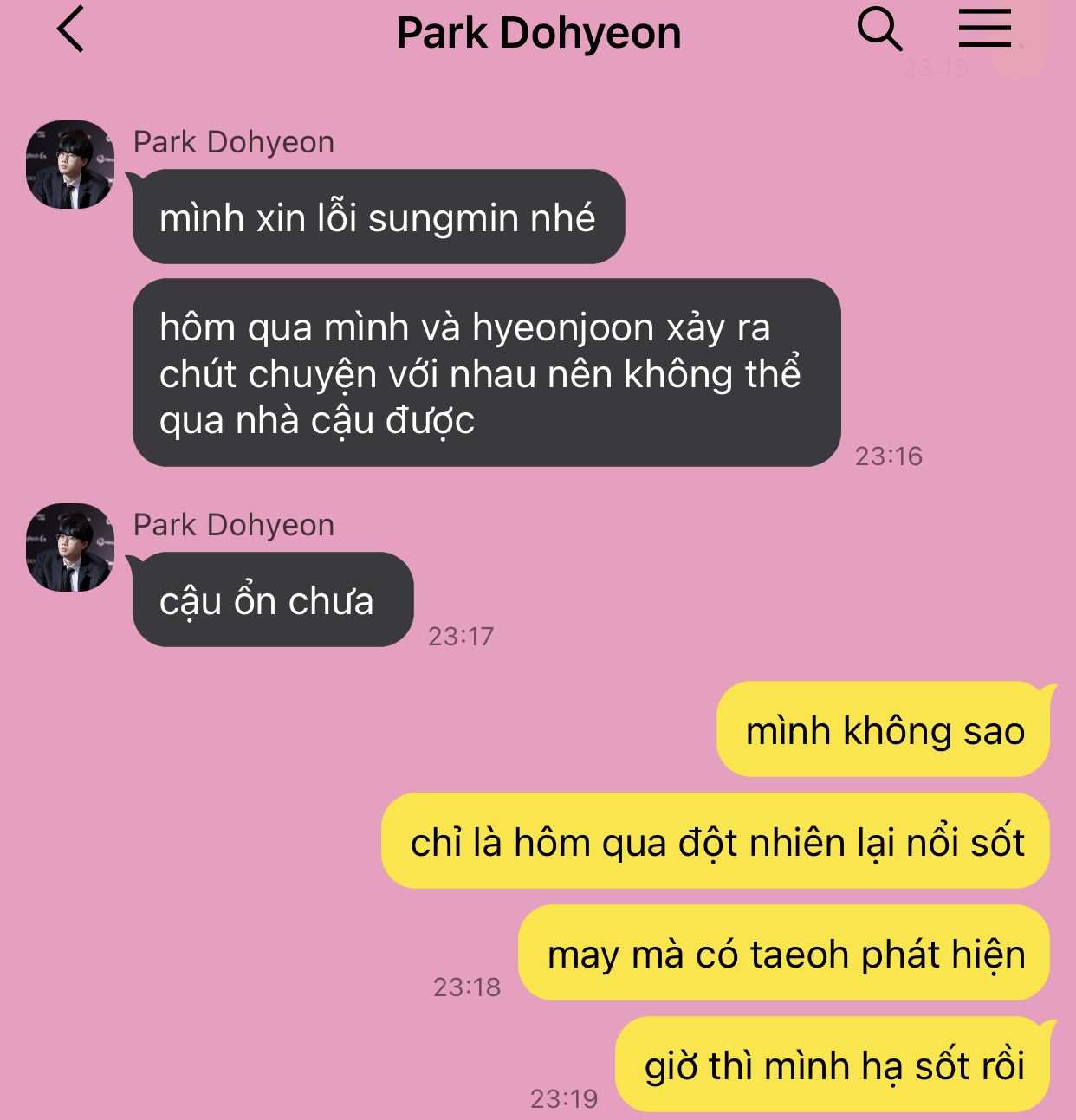Open the chat's hamburger menu
The width and height of the screenshot is (1076, 1120).
(x=985, y=29)
